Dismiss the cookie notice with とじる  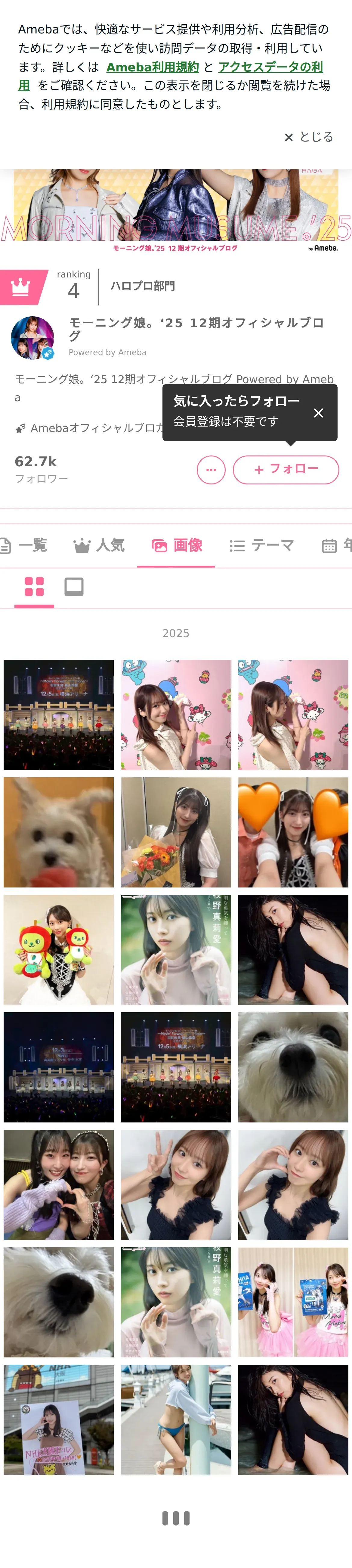pyautogui.click(x=309, y=137)
